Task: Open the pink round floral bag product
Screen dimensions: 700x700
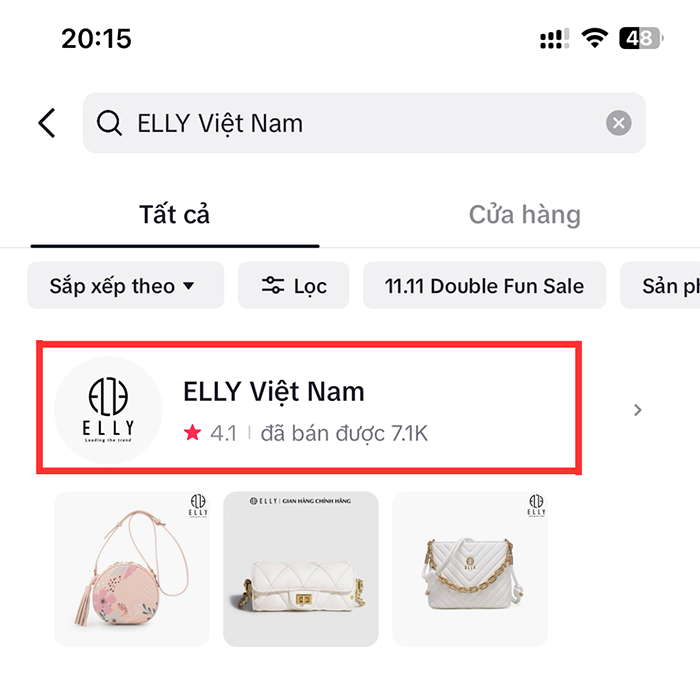Action: 132,569
